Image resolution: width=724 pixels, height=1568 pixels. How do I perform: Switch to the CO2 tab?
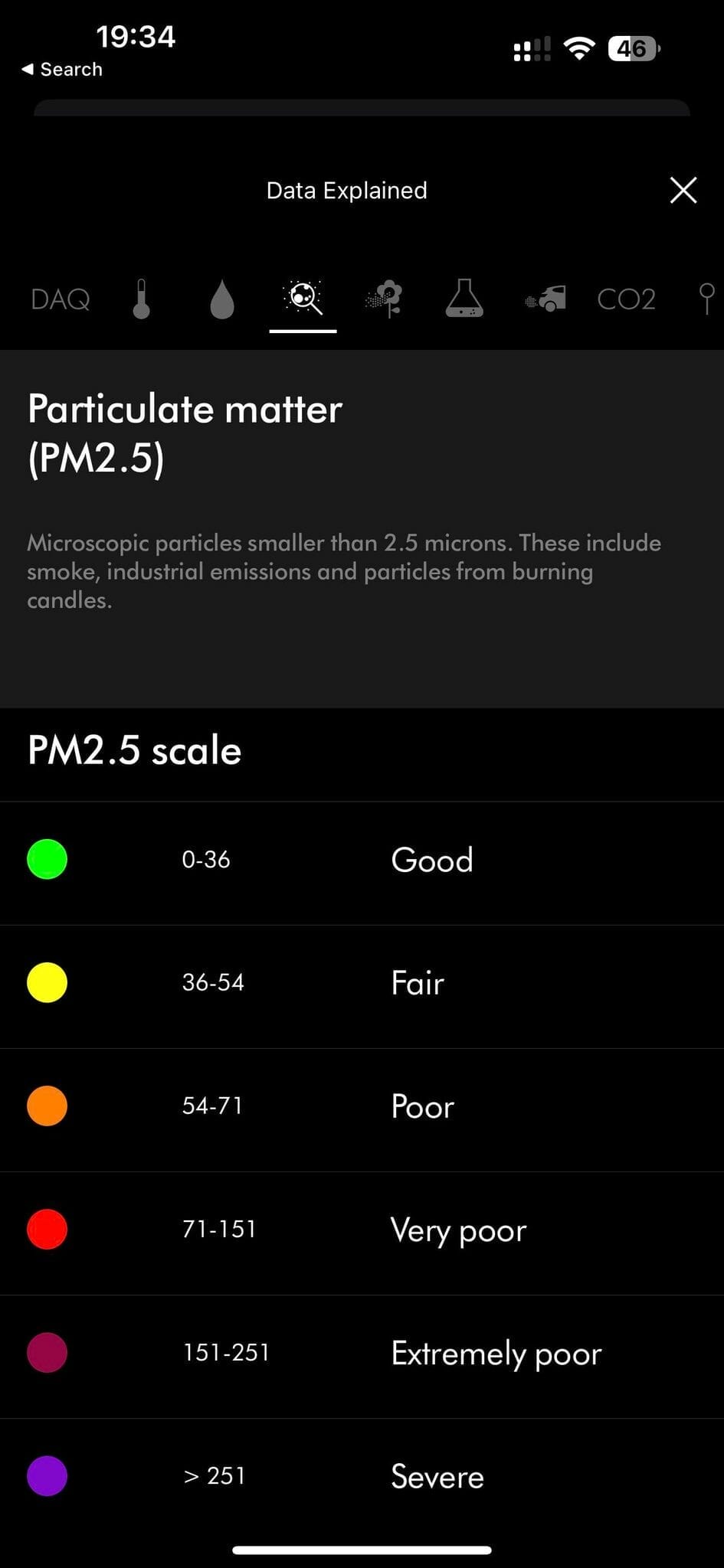click(x=626, y=299)
